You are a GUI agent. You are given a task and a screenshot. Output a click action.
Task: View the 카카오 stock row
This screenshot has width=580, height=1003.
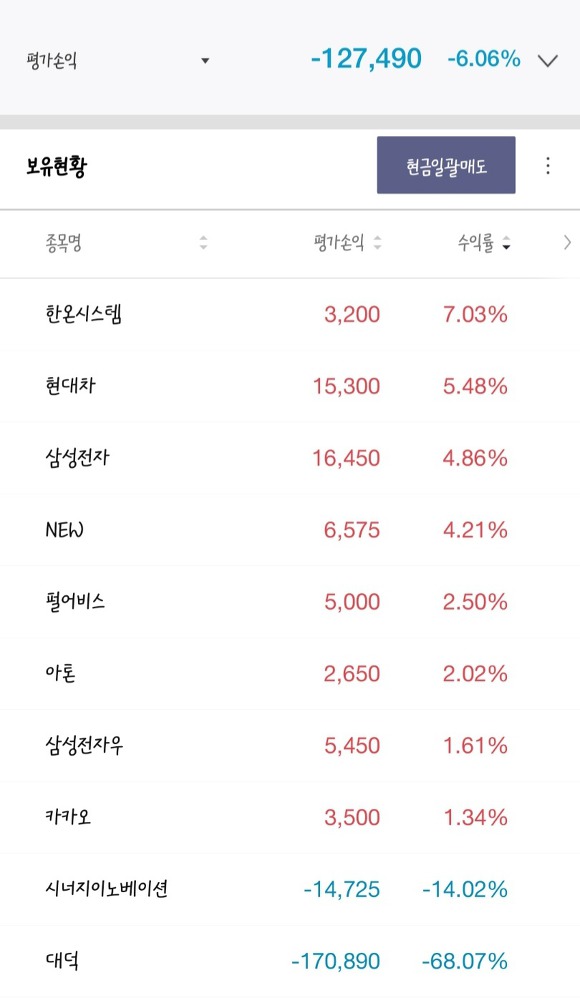pyautogui.click(x=290, y=817)
